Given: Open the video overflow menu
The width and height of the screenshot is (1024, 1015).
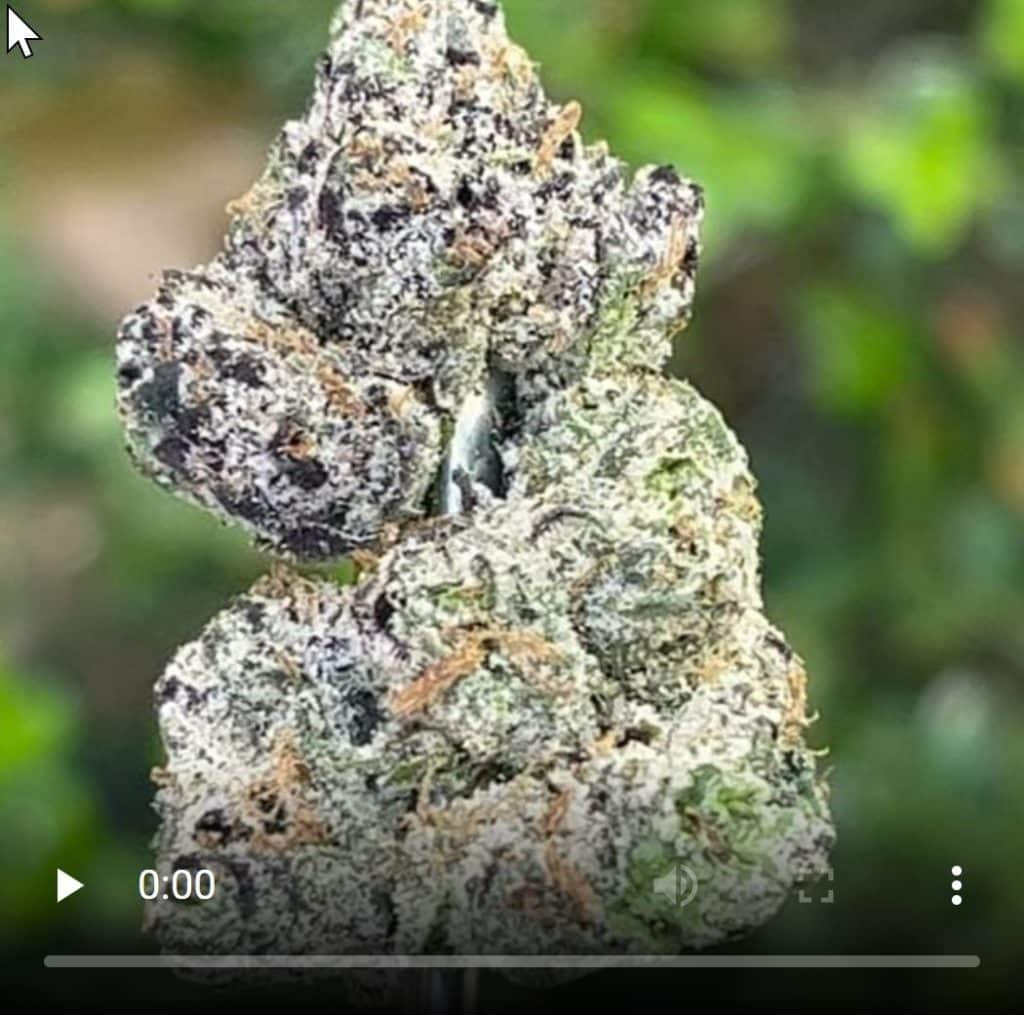Looking at the screenshot, I should (956, 885).
